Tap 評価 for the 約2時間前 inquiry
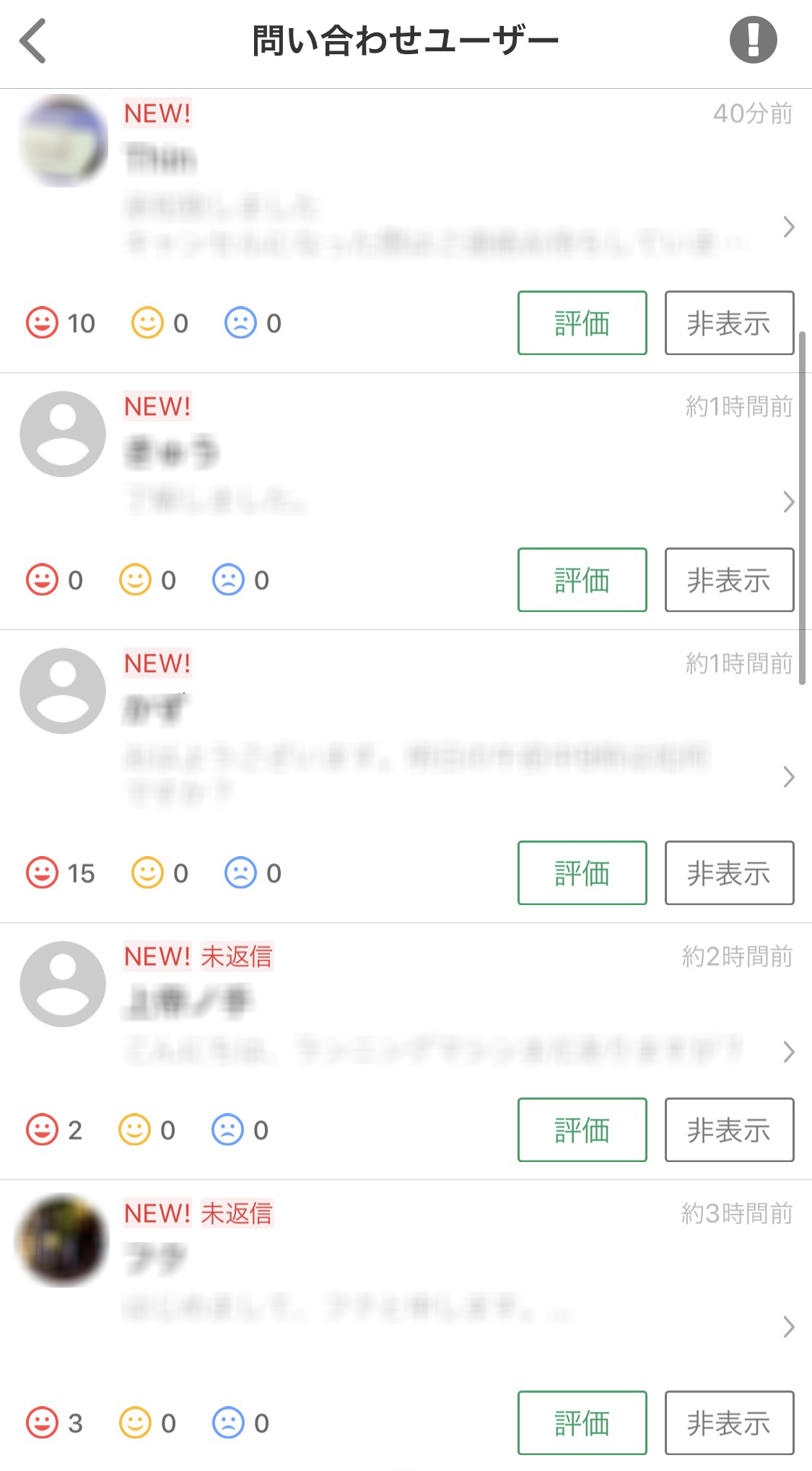This screenshot has height=1471, width=812. point(582,1130)
